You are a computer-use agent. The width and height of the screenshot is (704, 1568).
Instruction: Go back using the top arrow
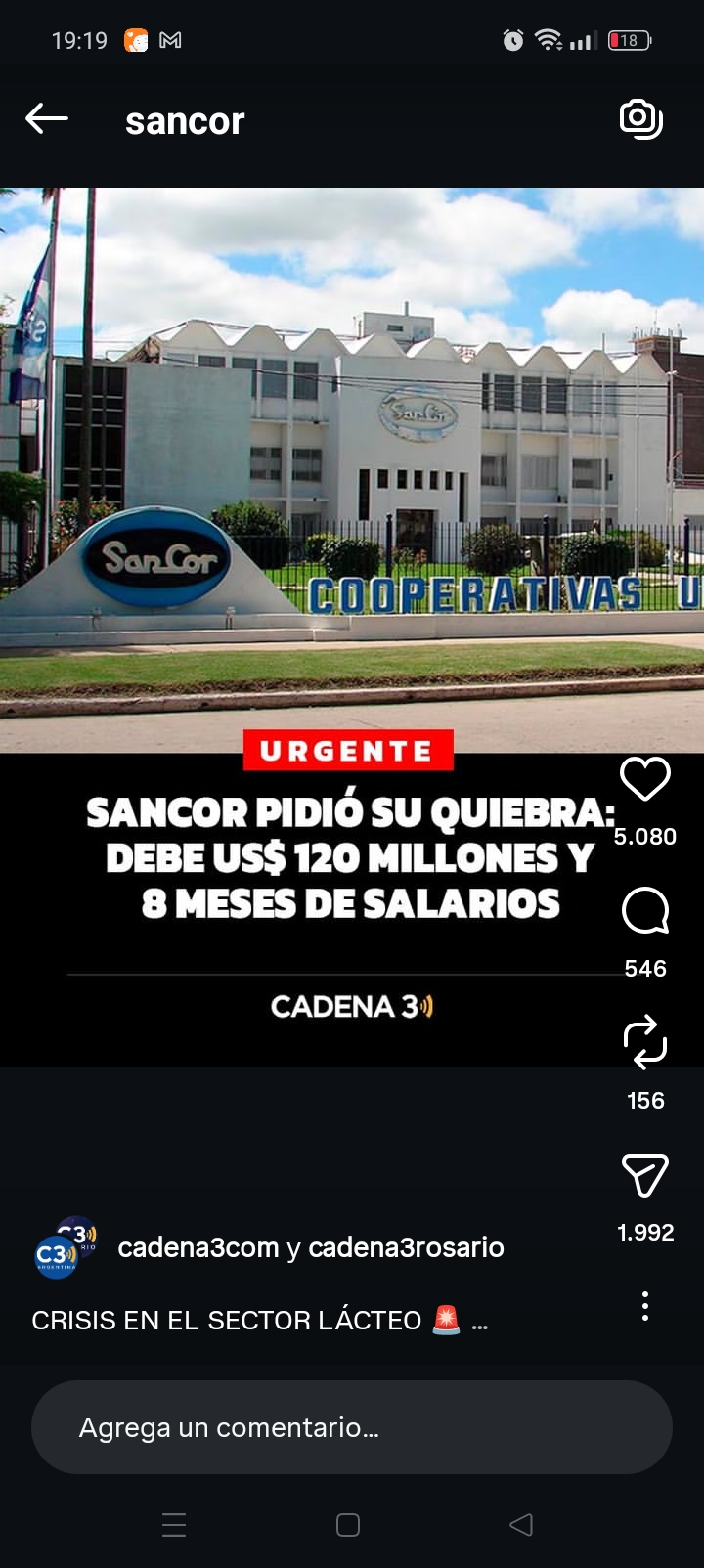tap(47, 120)
